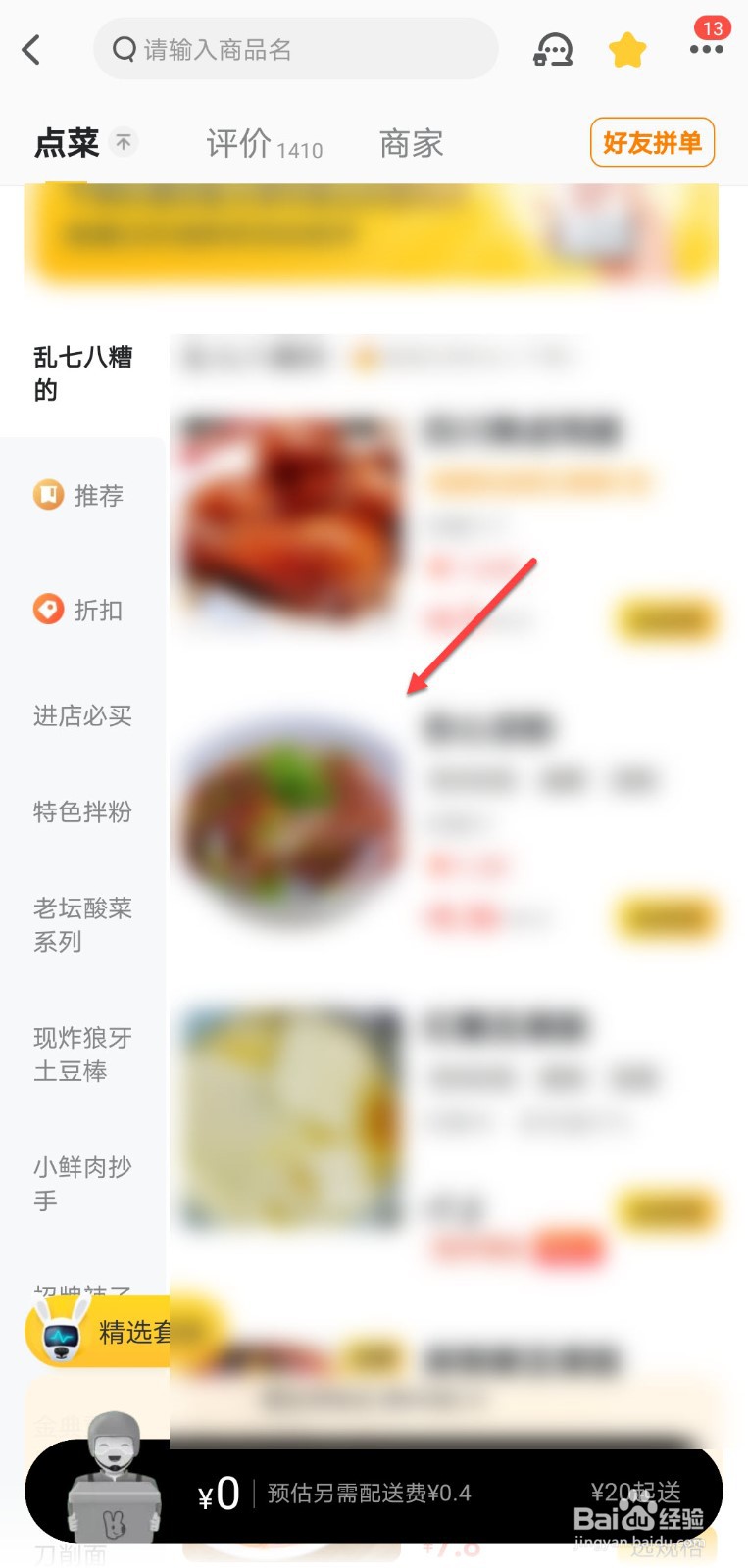Screen dimensions: 748x1568
Task: Tap the star to favorite this shop
Action: pos(627,49)
